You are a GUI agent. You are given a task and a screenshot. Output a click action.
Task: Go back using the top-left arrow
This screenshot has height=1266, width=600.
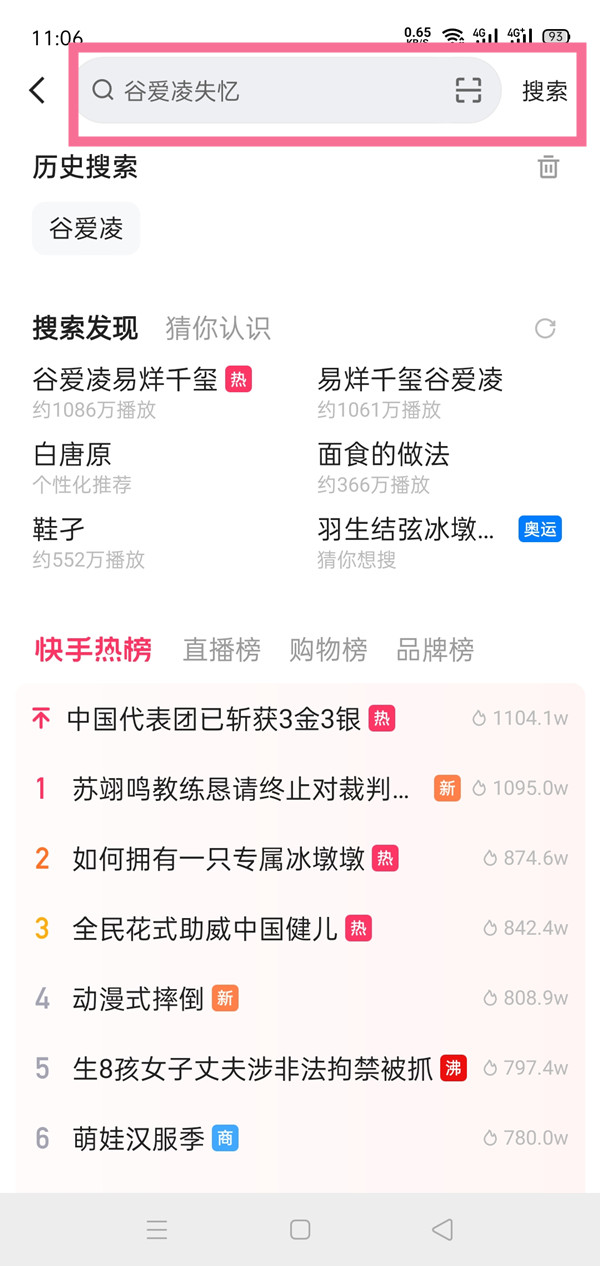click(38, 91)
